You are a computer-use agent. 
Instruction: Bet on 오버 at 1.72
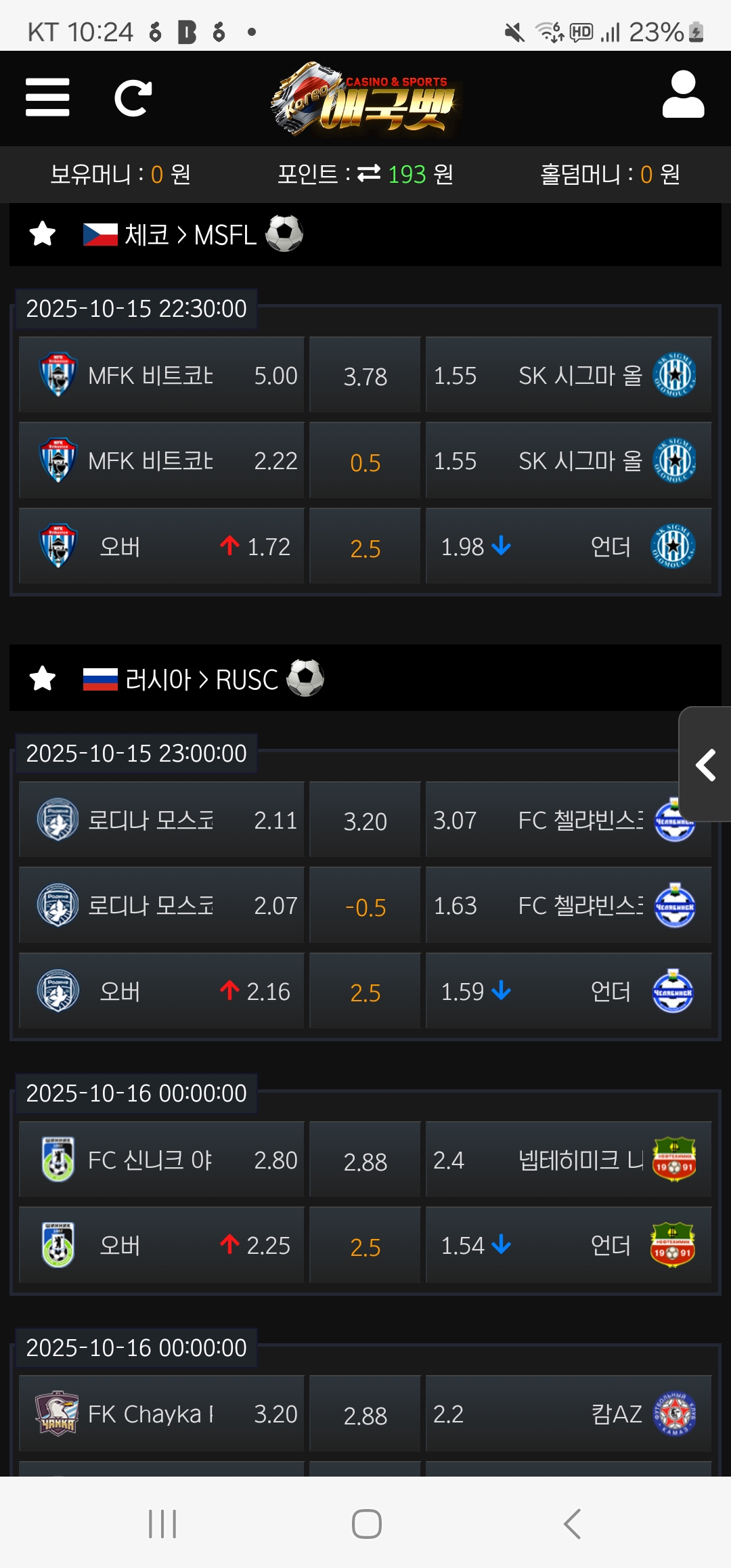[162, 546]
